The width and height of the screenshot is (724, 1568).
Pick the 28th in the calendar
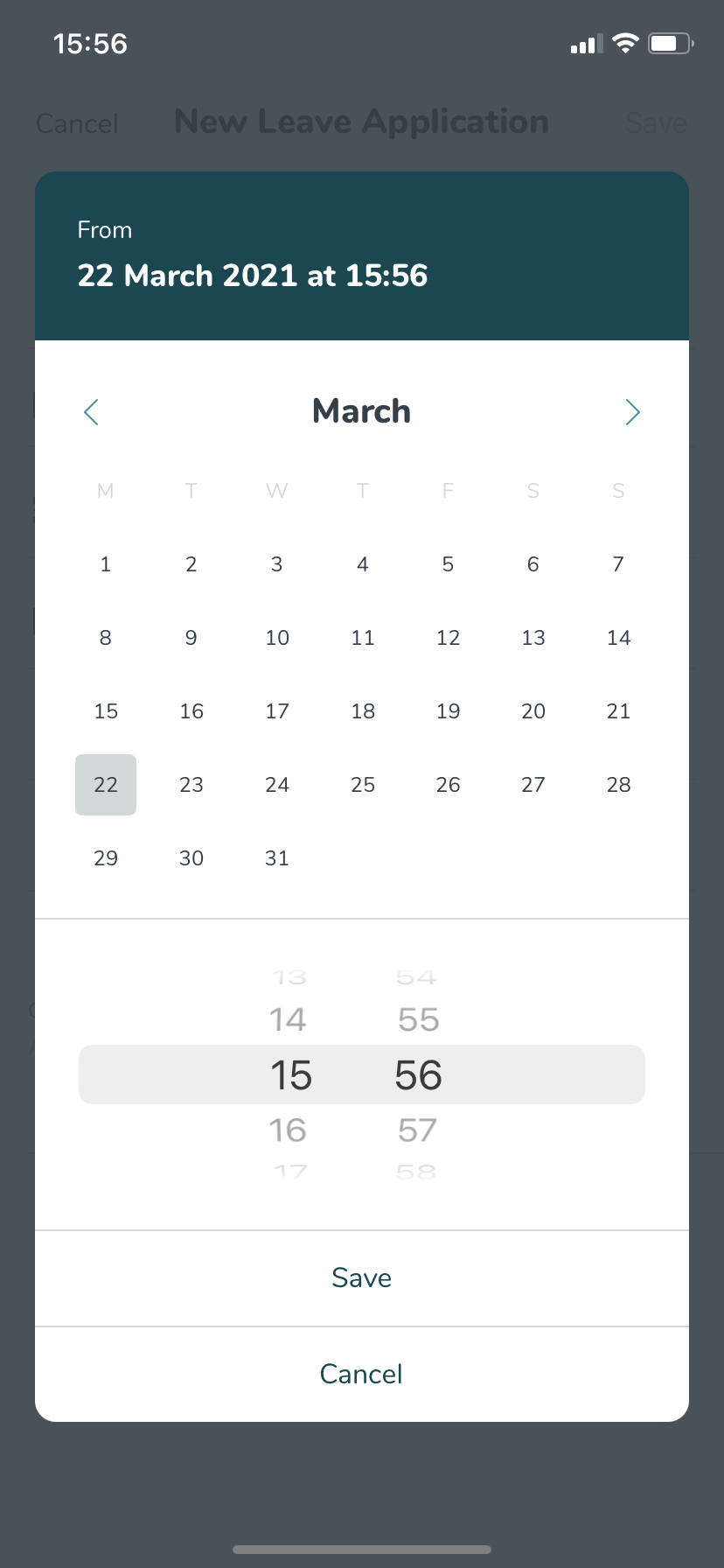click(x=618, y=785)
